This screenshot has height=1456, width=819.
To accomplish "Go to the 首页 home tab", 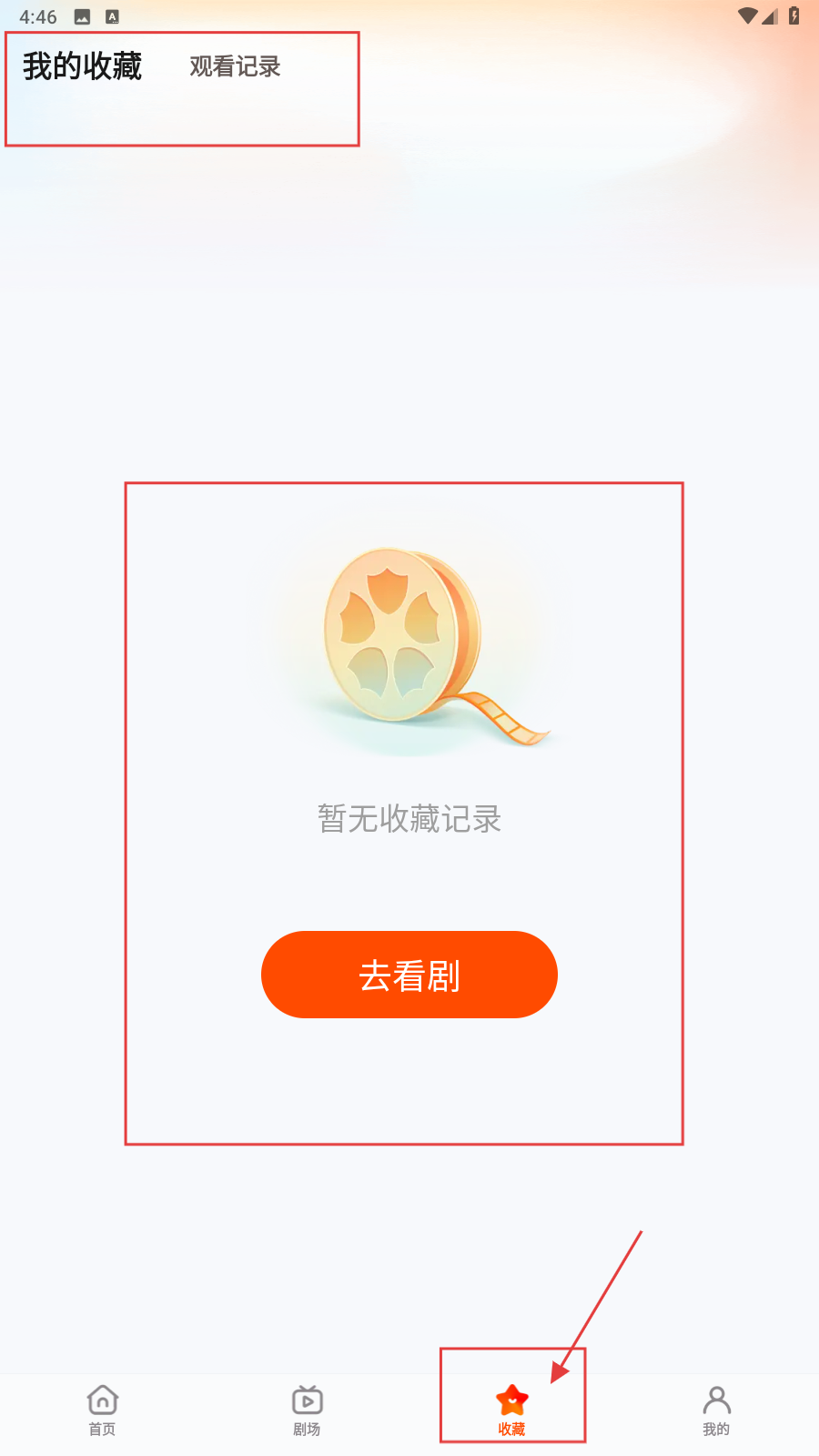I will 102,1410.
